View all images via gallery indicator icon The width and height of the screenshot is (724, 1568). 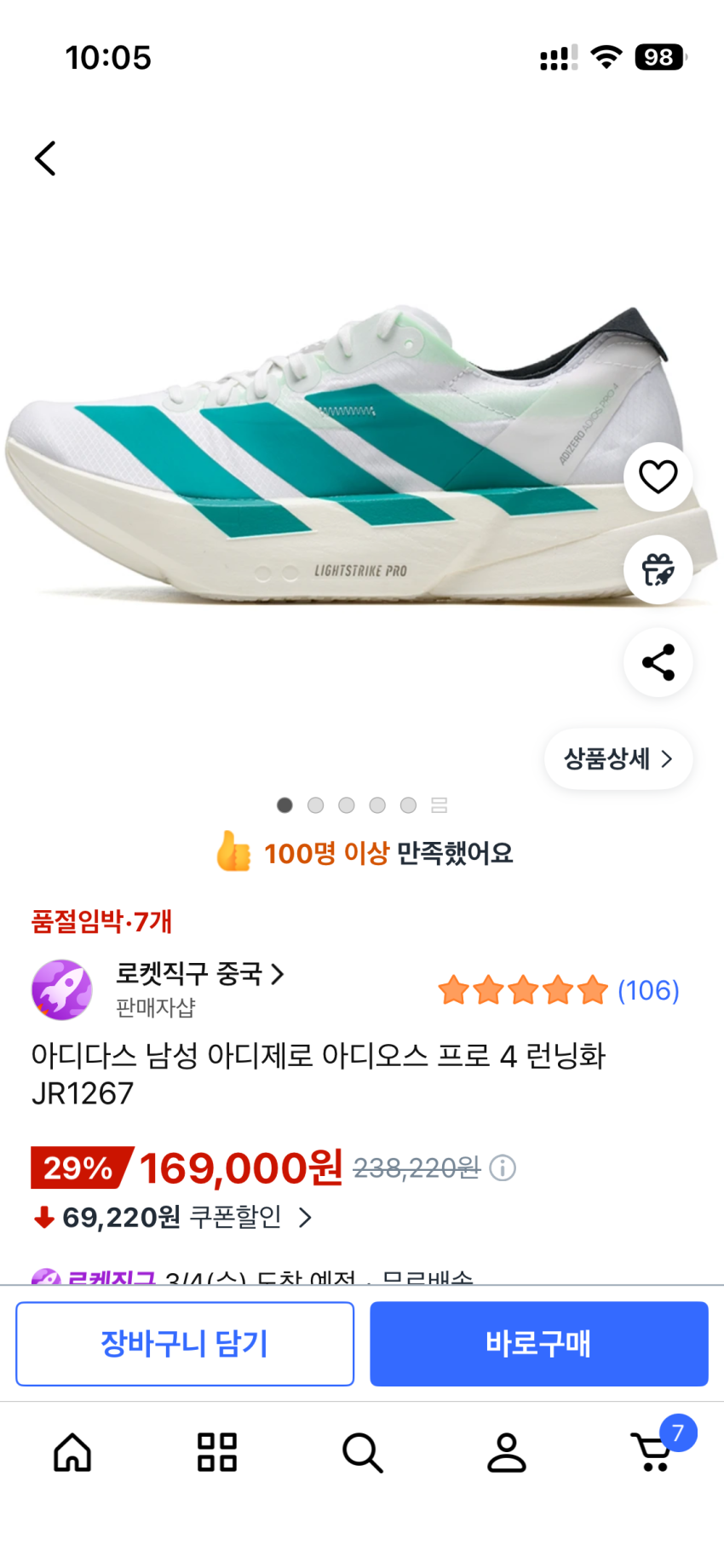tap(440, 805)
